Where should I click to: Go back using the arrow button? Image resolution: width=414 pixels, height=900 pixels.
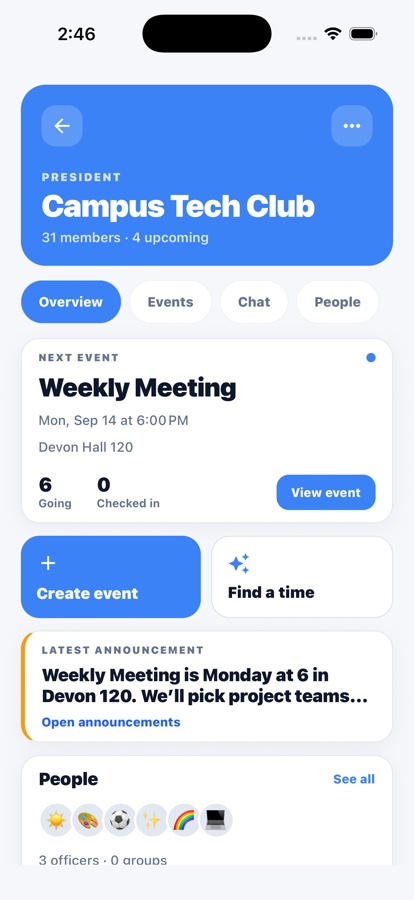62,126
